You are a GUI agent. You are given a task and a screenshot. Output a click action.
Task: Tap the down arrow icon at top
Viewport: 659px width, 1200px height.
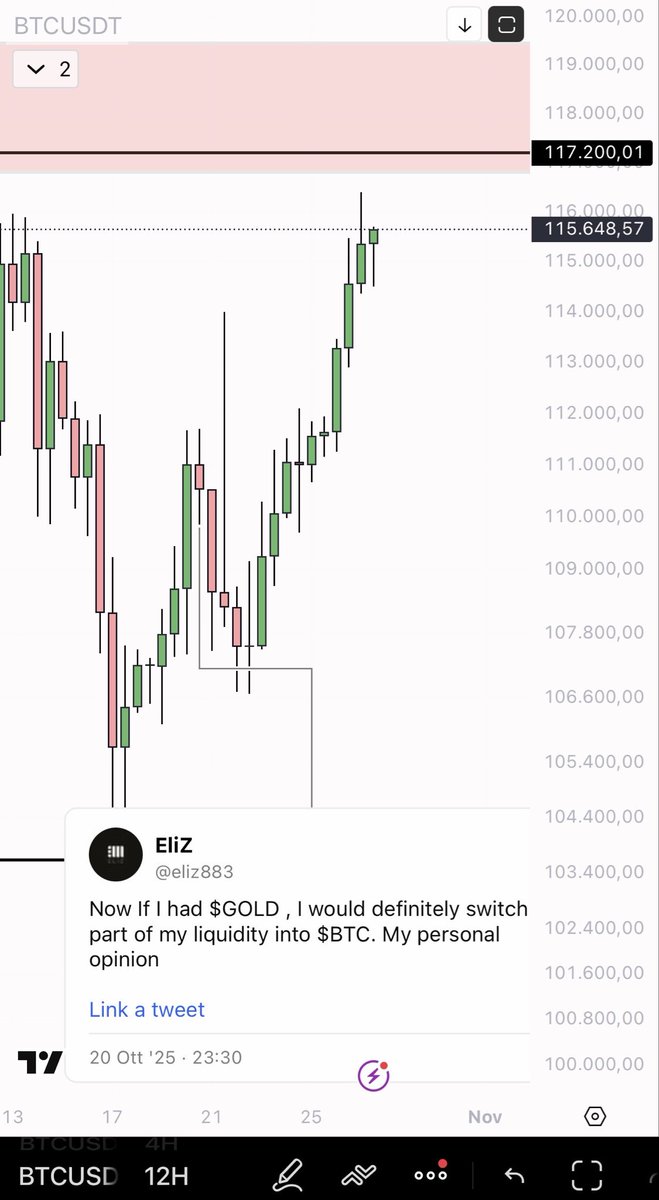[465, 25]
